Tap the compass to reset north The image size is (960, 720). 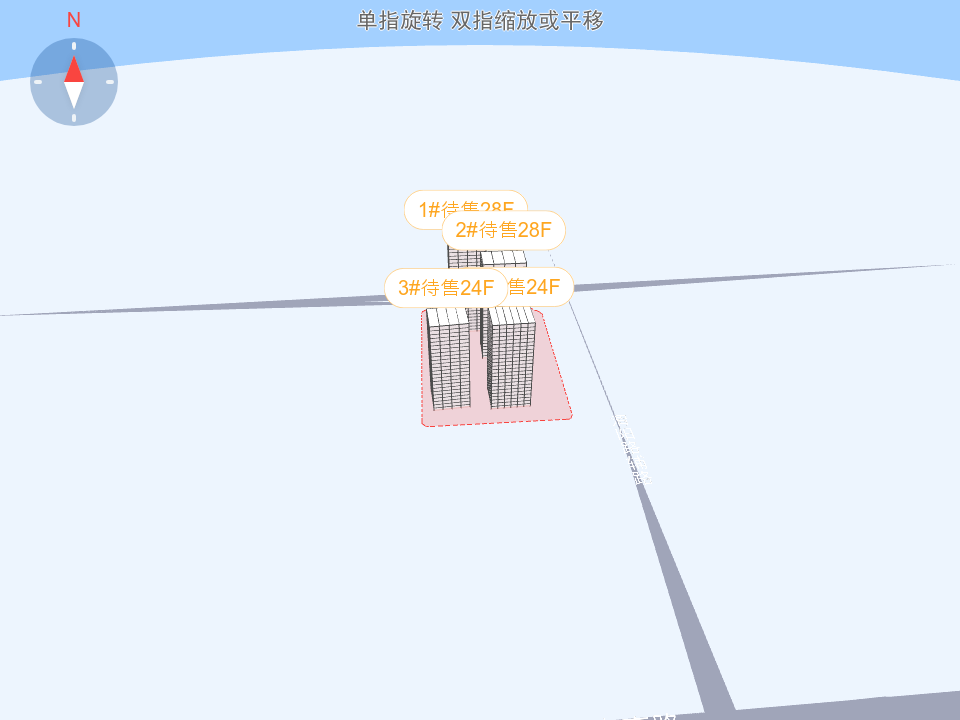[73, 82]
